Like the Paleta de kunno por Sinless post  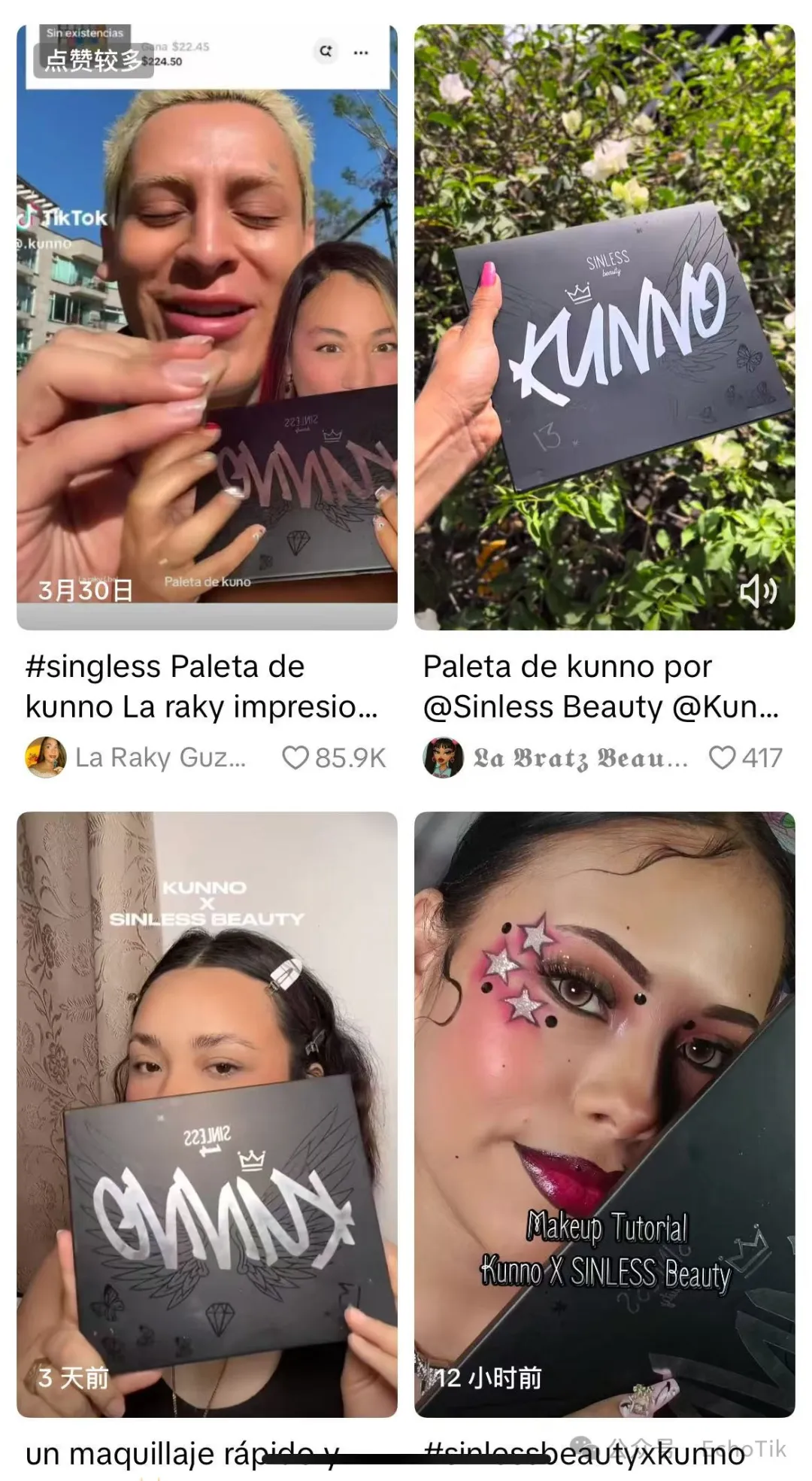click(x=722, y=757)
